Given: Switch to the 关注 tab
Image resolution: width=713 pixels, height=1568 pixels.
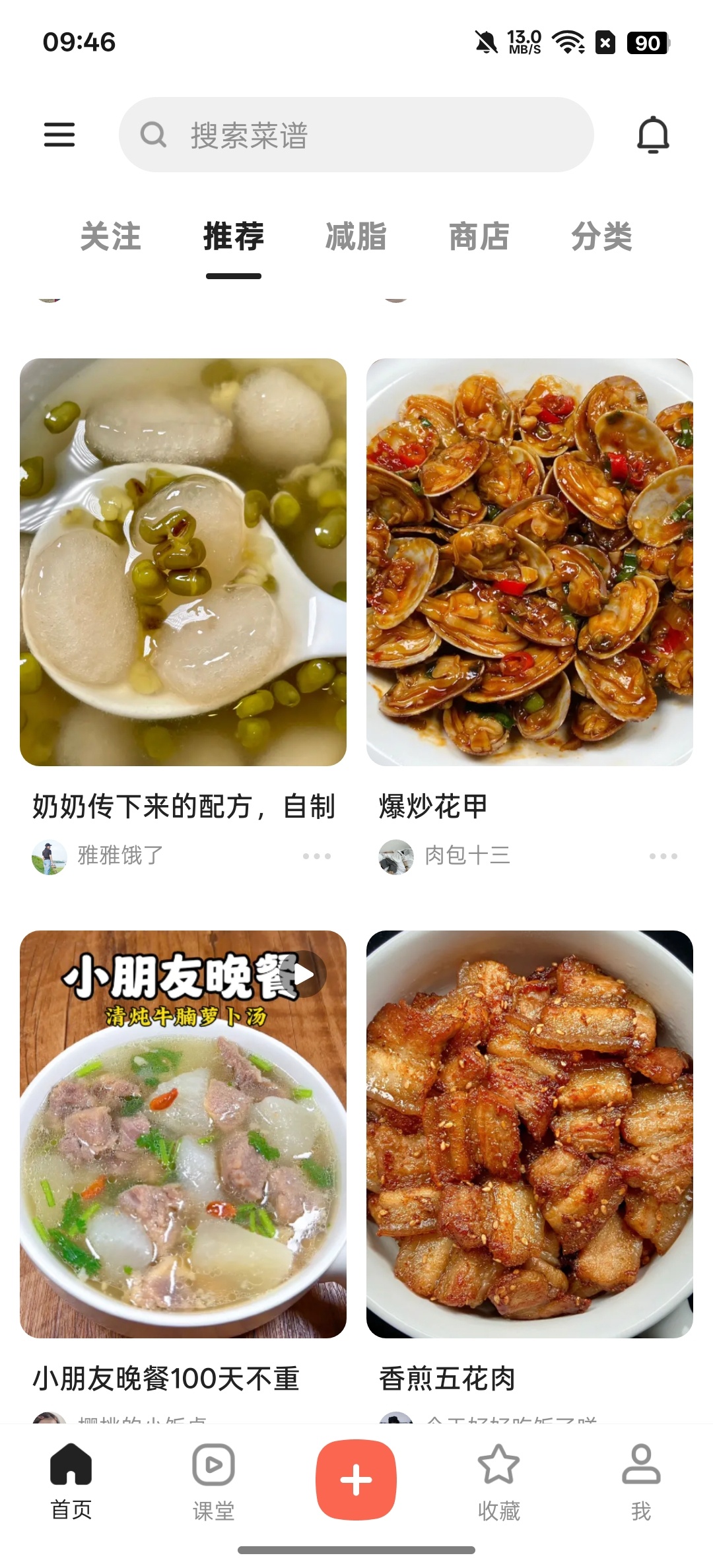Looking at the screenshot, I should tap(110, 236).
